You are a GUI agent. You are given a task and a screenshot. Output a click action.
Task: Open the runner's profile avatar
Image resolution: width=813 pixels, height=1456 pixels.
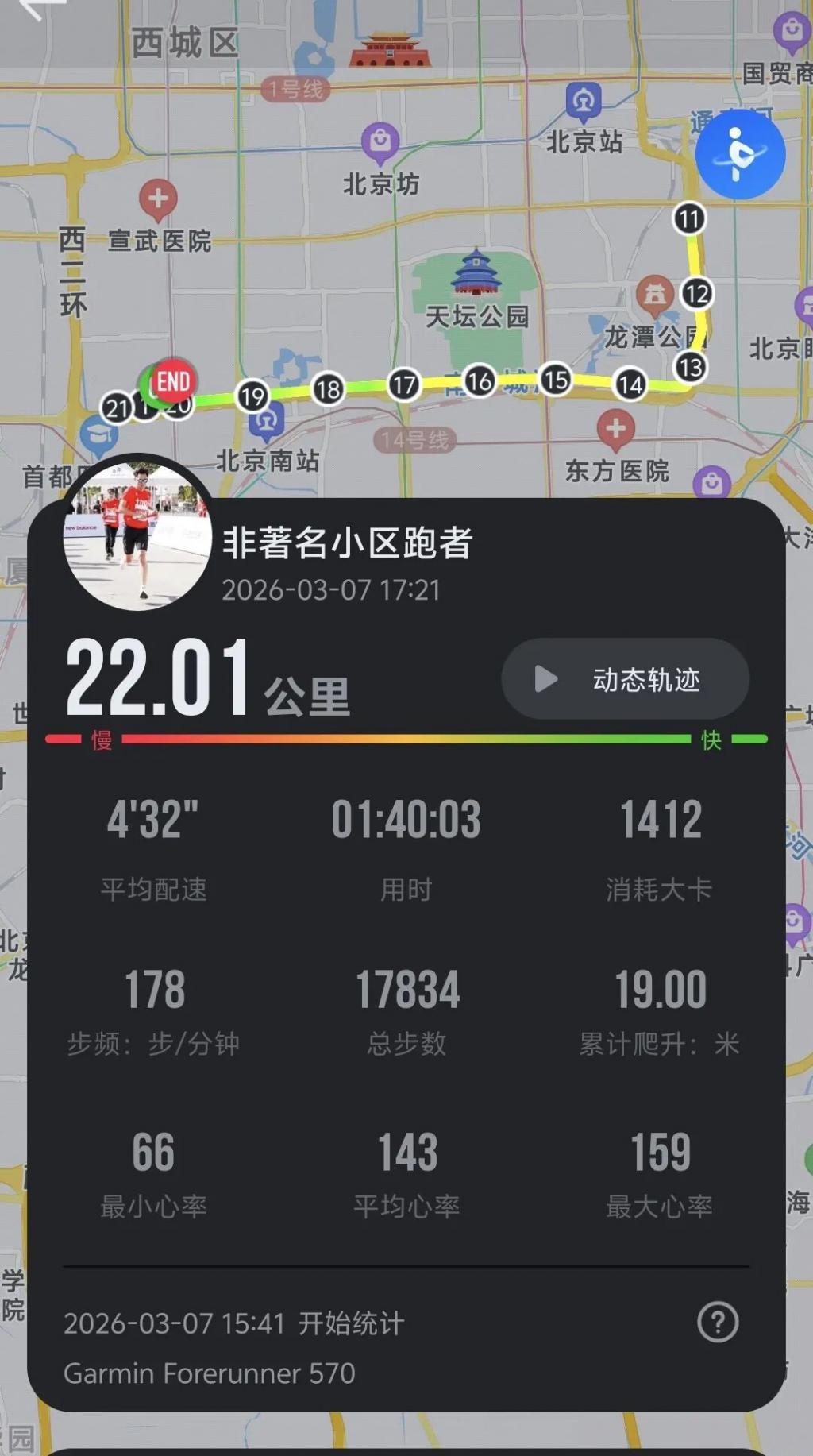[137, 536]
